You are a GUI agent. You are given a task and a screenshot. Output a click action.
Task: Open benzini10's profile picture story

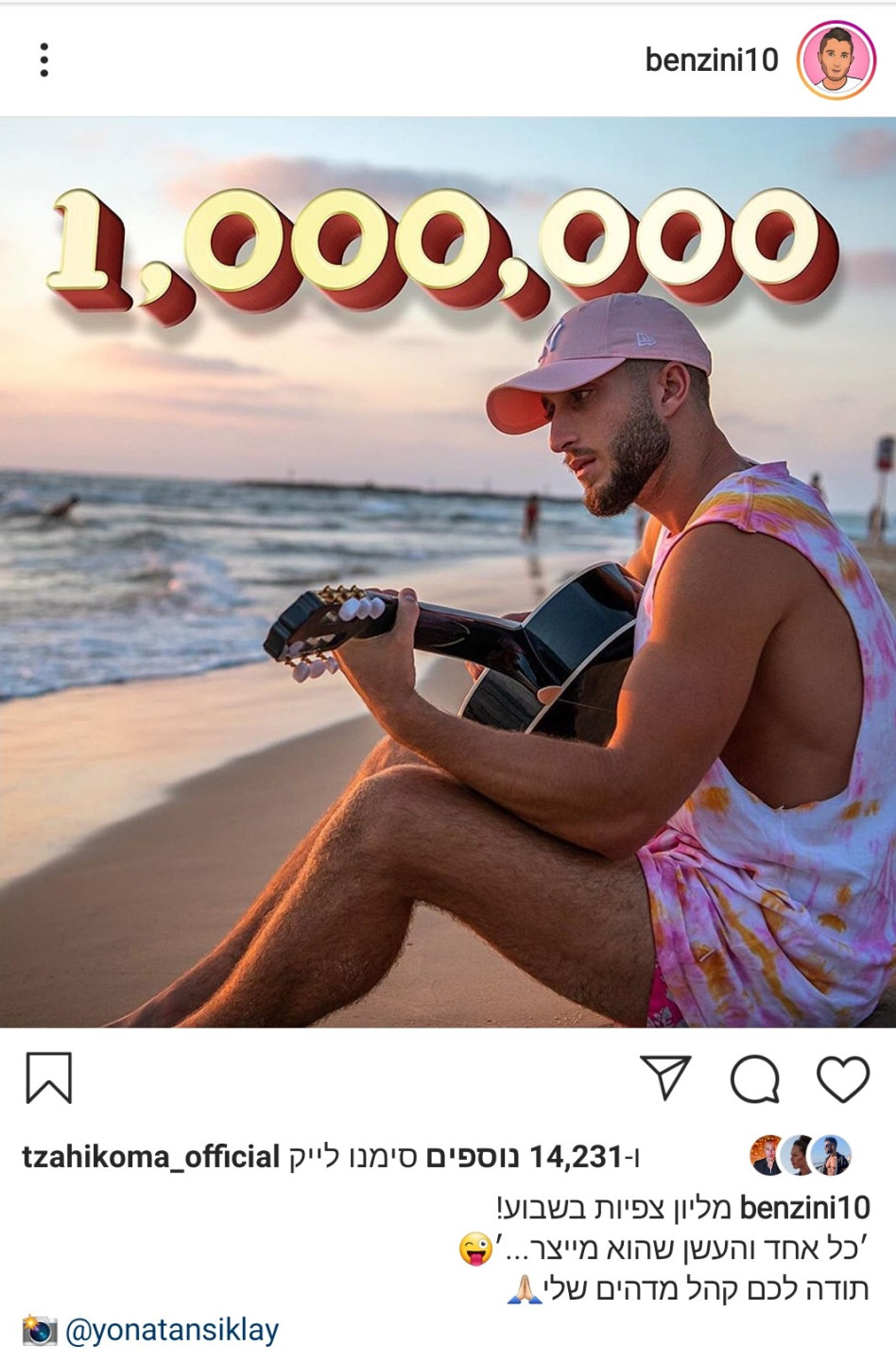click(836, 60)
